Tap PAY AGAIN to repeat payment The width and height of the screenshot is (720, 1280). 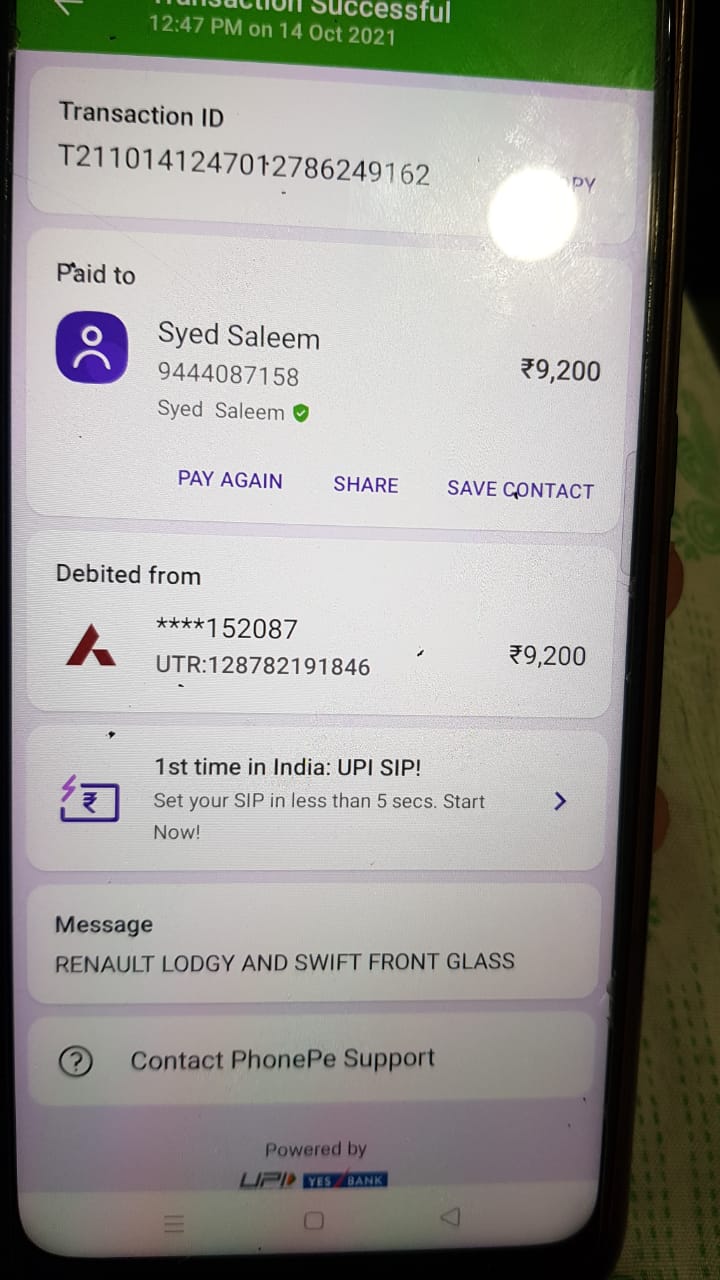[230, 480]
